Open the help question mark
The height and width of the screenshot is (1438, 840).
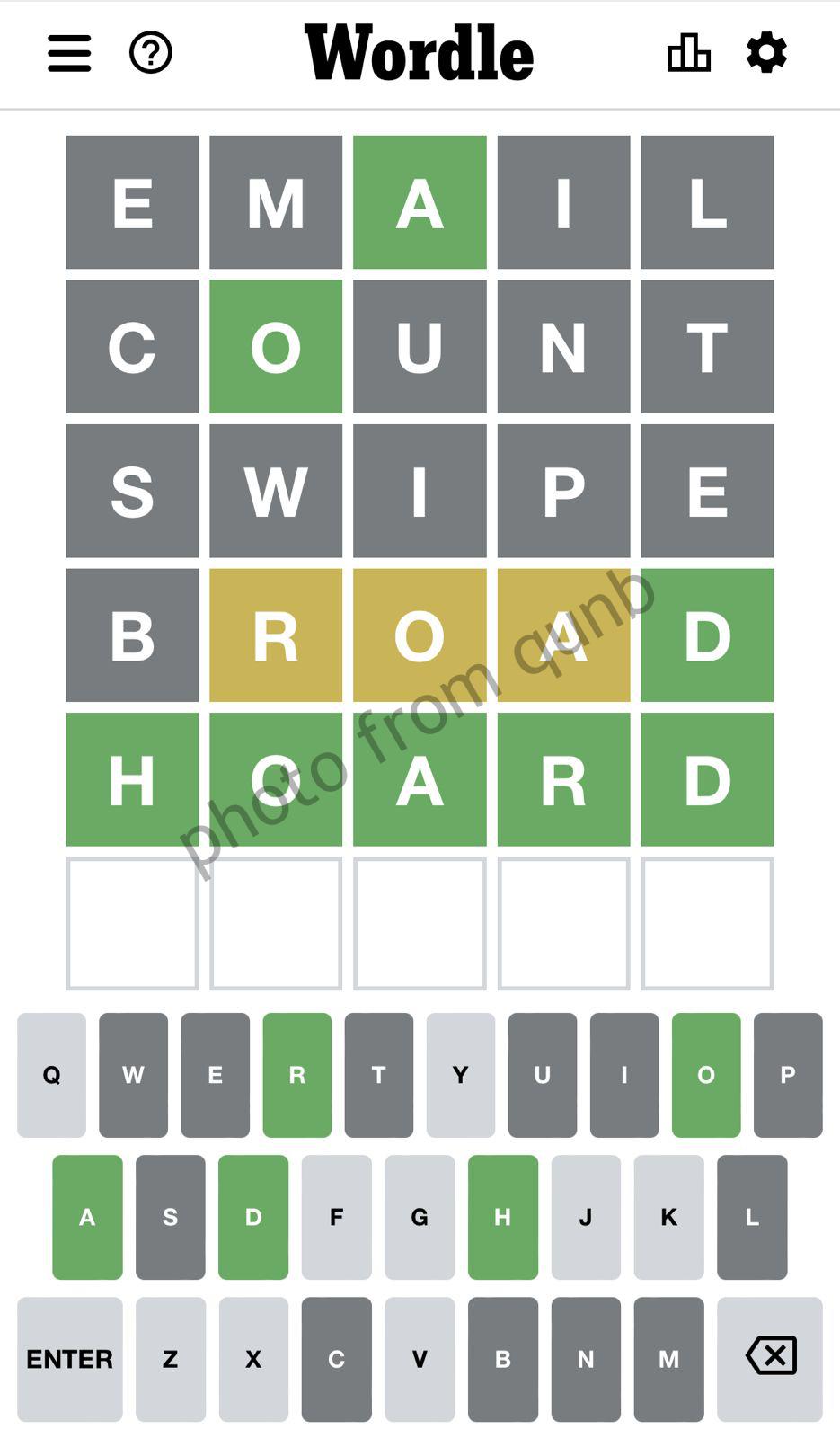point(151,53)
